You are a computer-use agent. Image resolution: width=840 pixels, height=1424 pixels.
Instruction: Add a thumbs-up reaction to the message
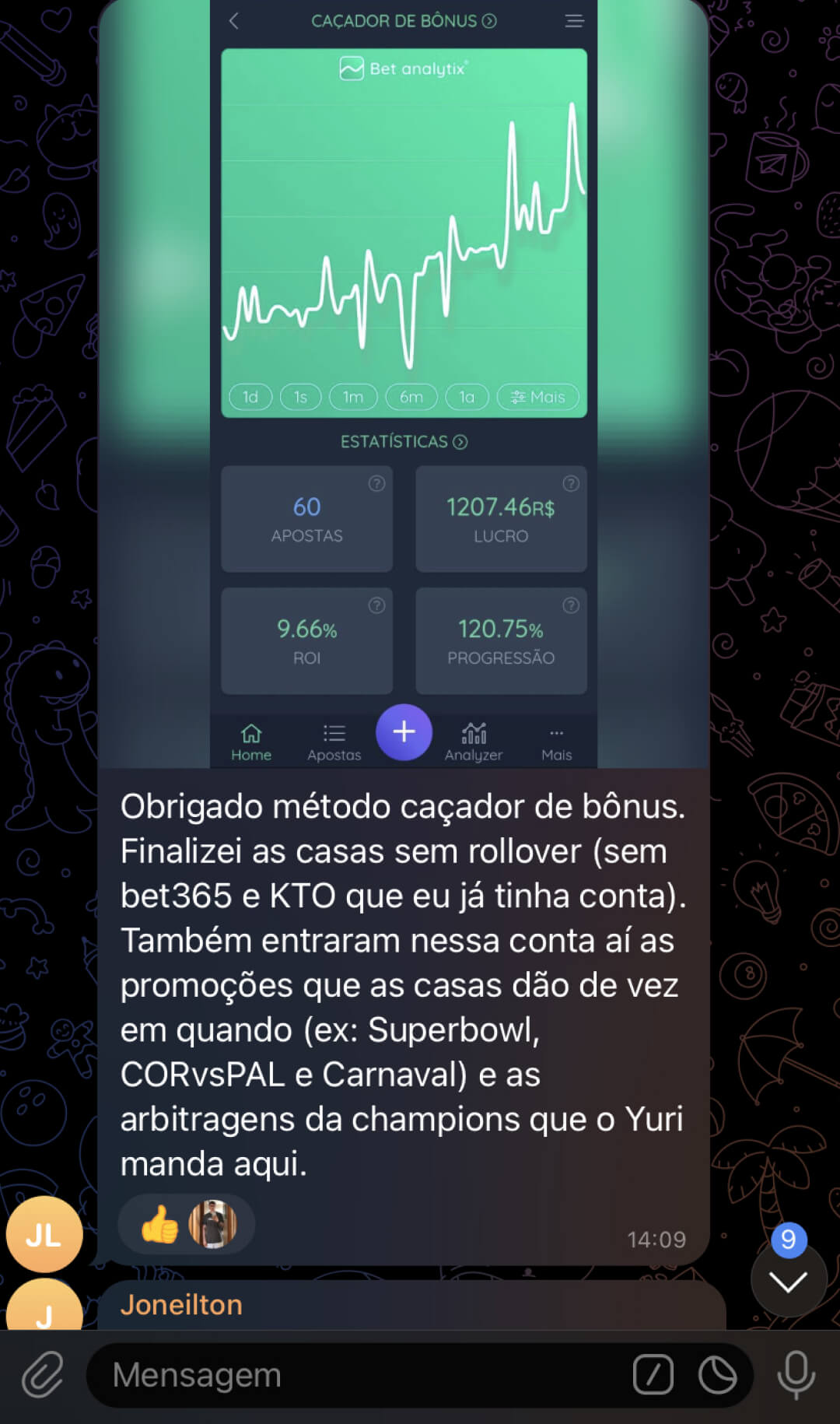(x=160, y=1224)
